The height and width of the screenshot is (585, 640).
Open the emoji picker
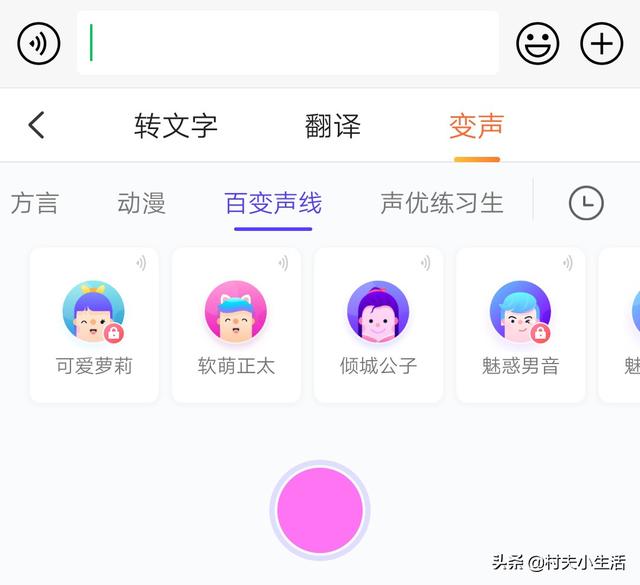point(537,43)
